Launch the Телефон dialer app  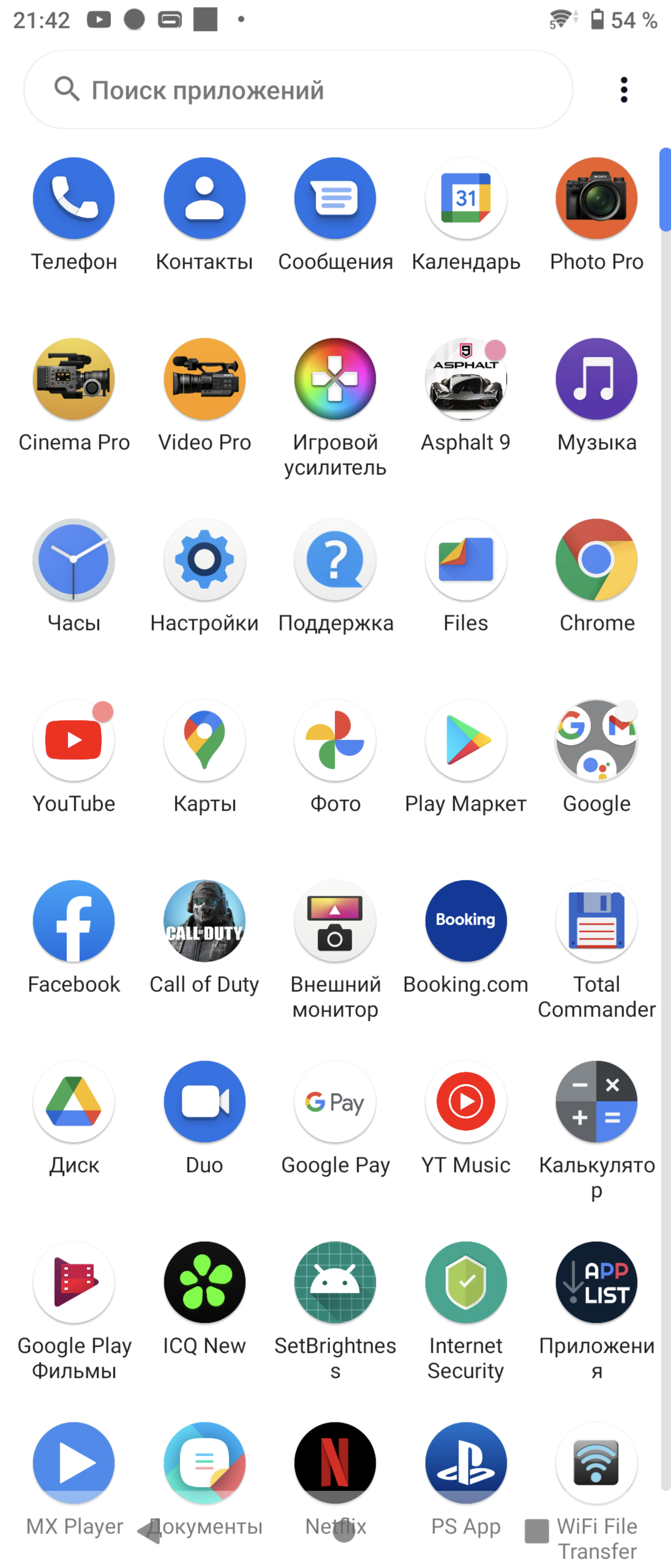pos(73,198)
